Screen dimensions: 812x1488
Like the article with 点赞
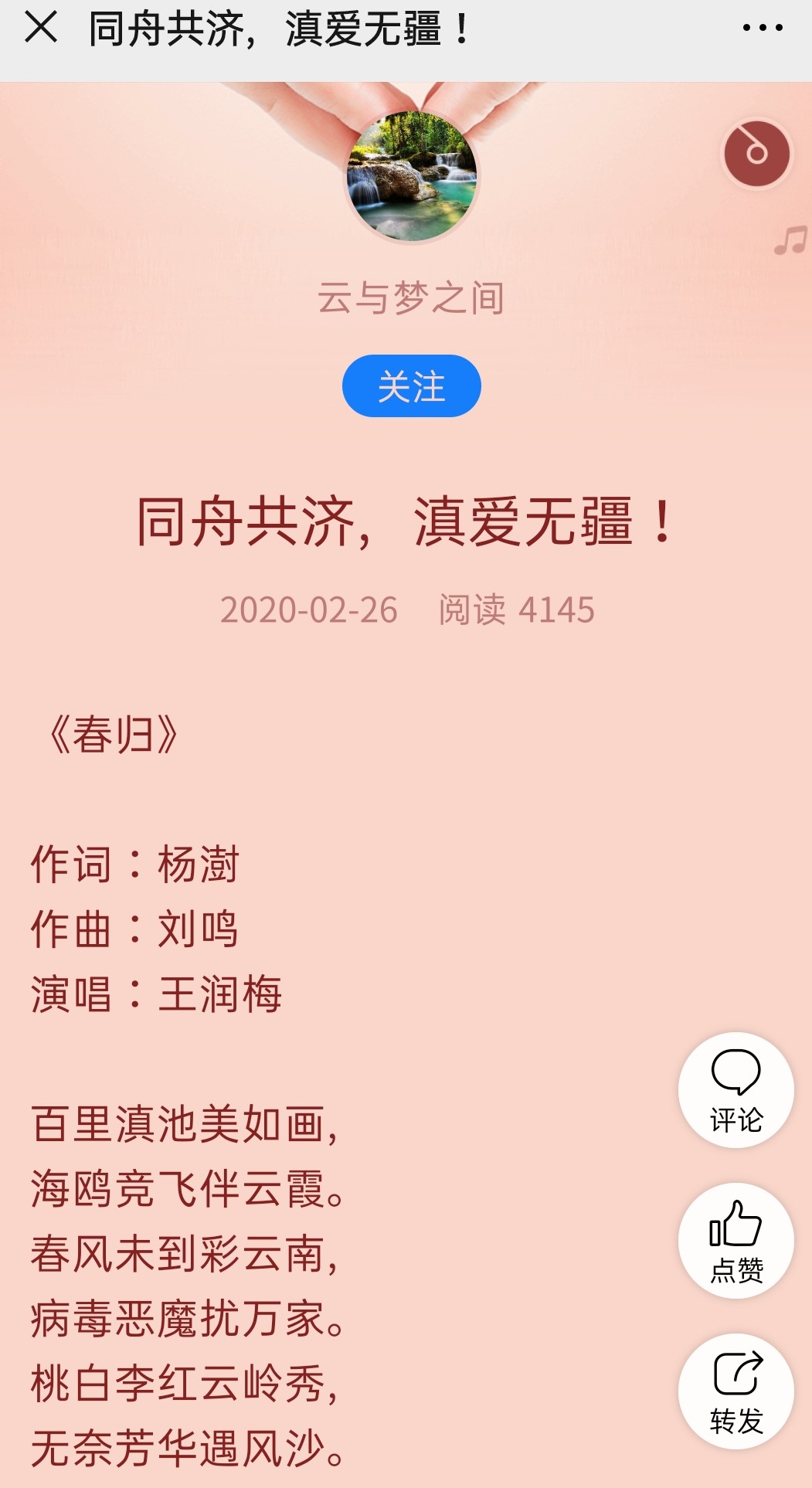736,1241
